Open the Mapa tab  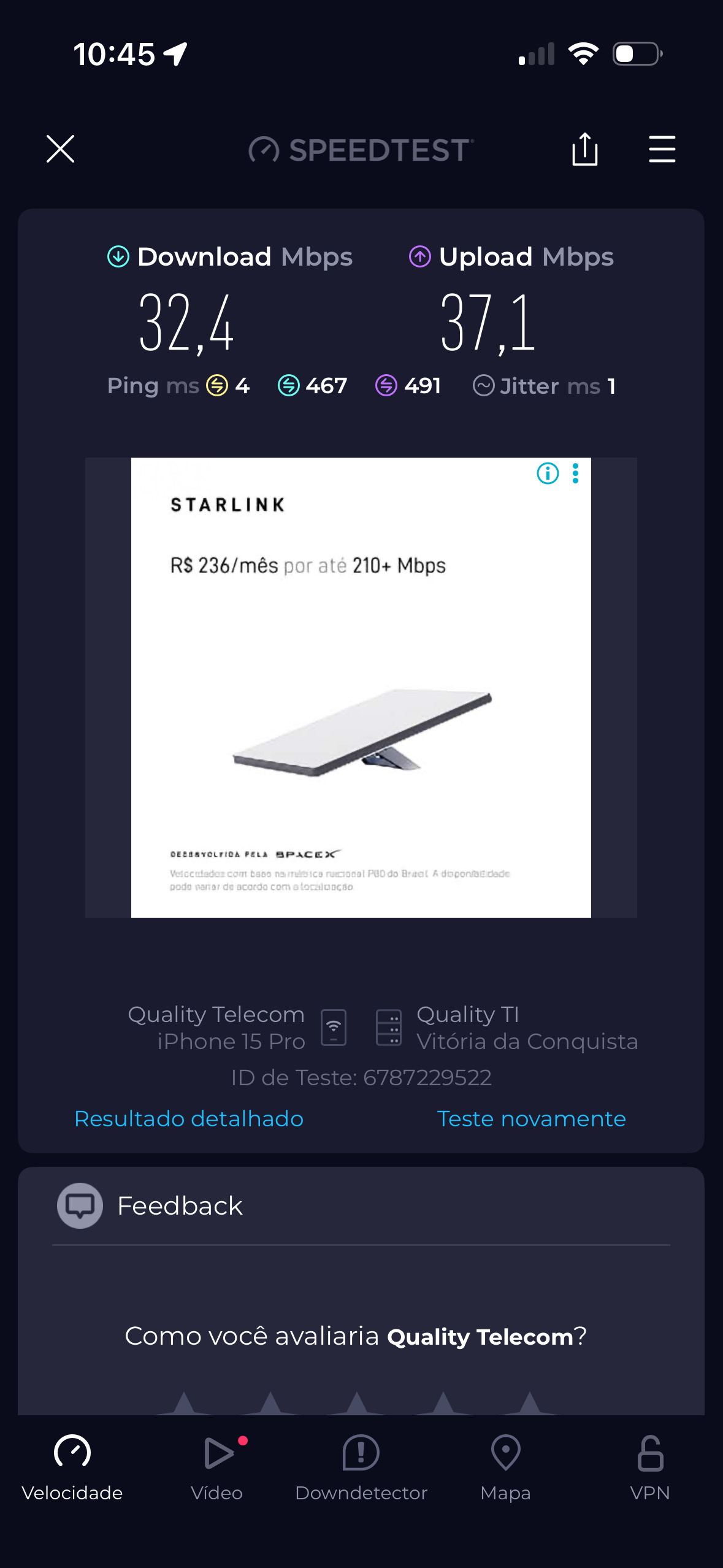point(505,1467)
